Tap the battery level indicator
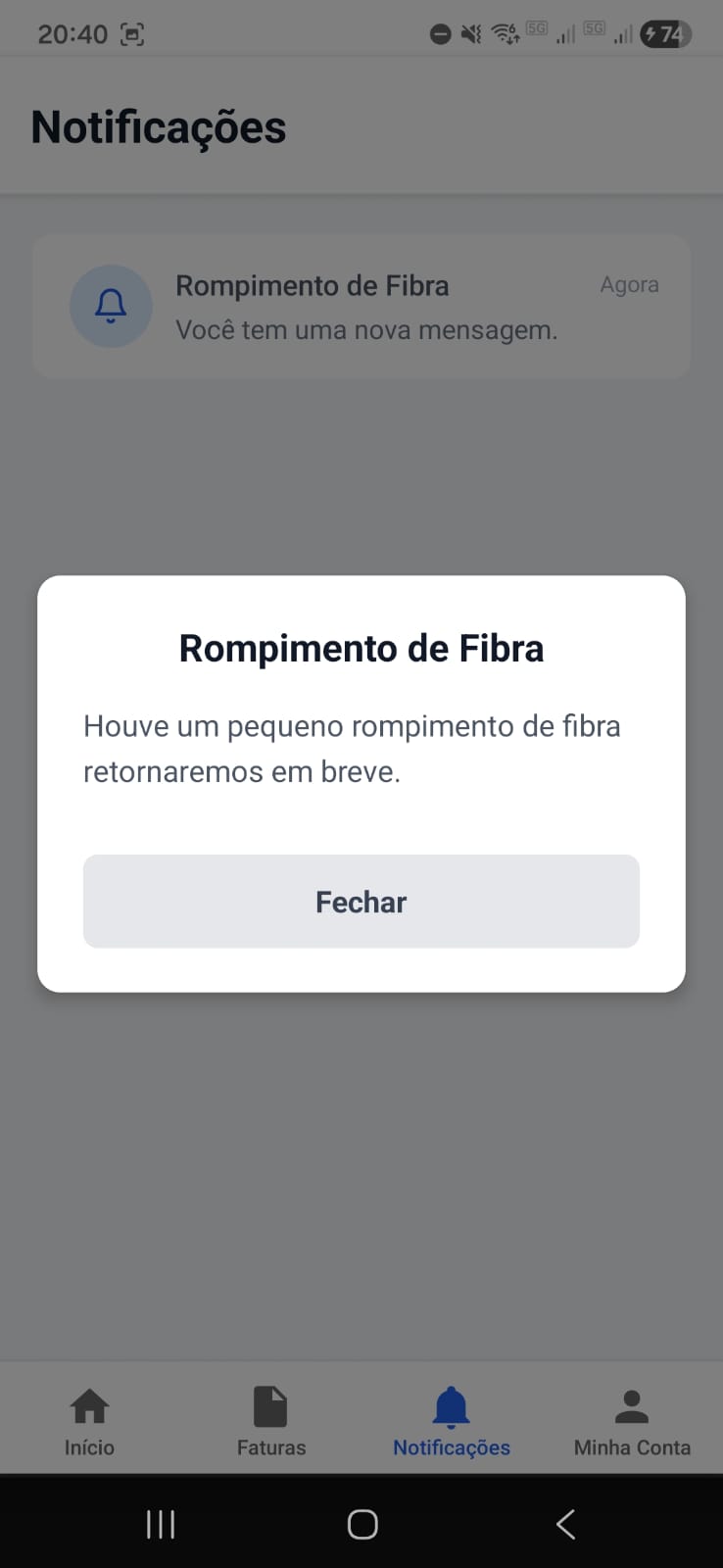 coord(664,32)
